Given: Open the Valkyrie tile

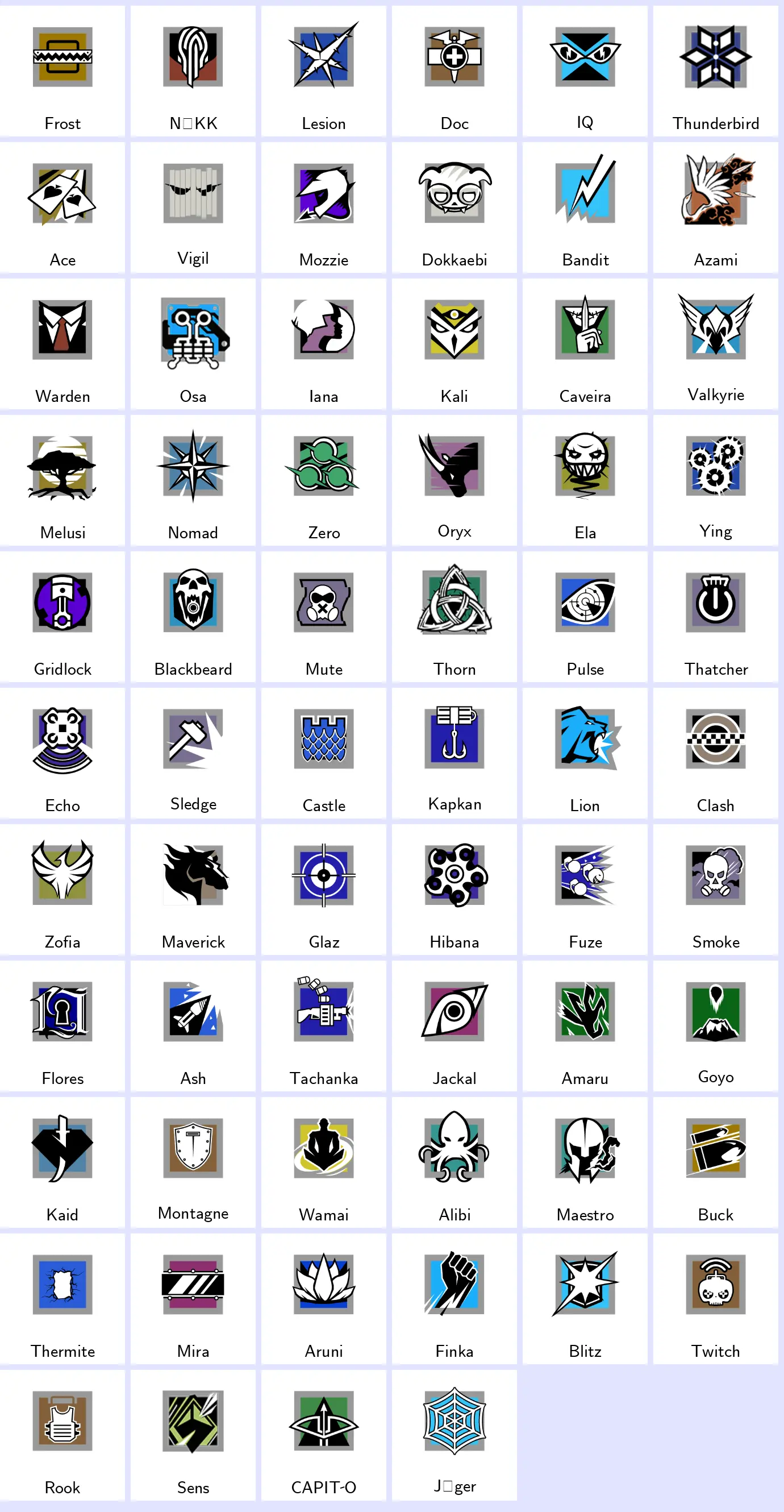Looking at the screenshot, I should (x=715, y=344).
